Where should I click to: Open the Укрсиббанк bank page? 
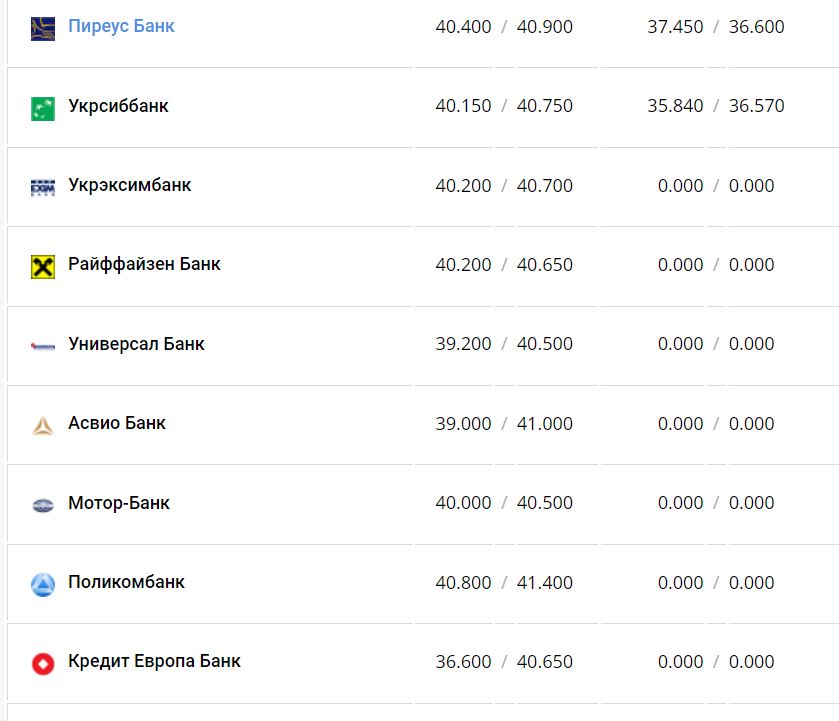tap(118, 106)
